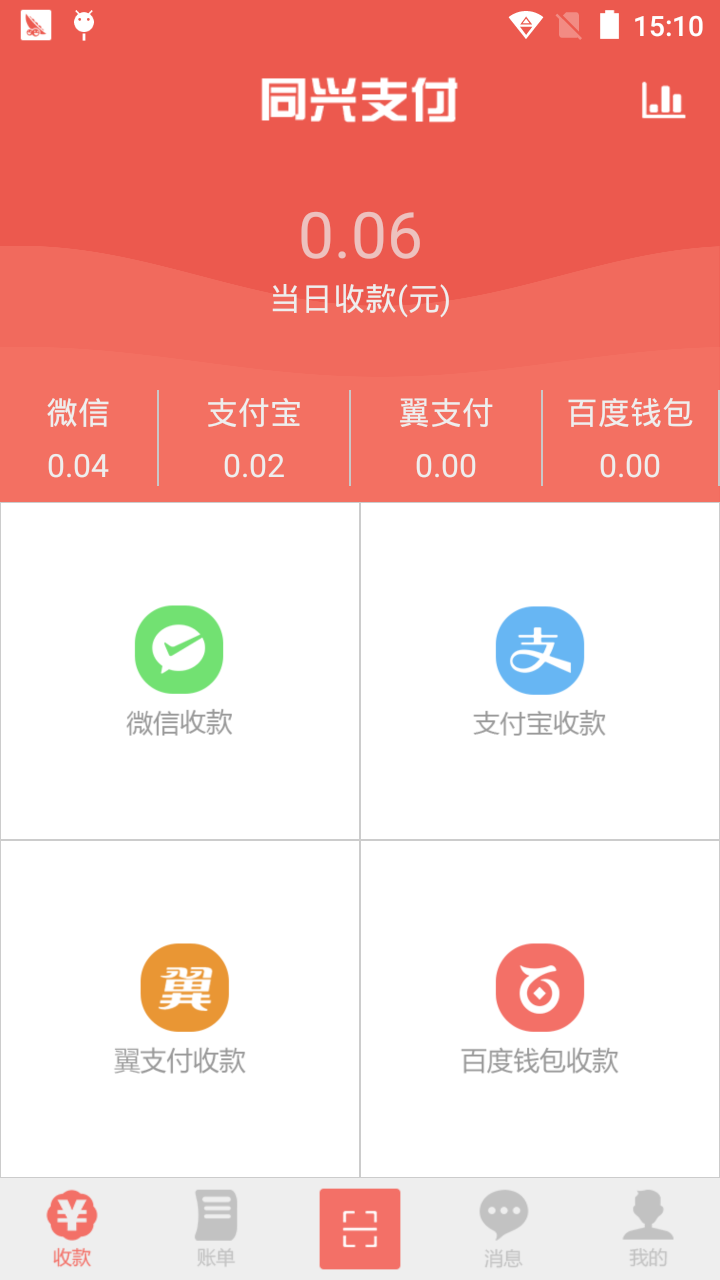Open the statistics chart icon

[x=663, y=100]
